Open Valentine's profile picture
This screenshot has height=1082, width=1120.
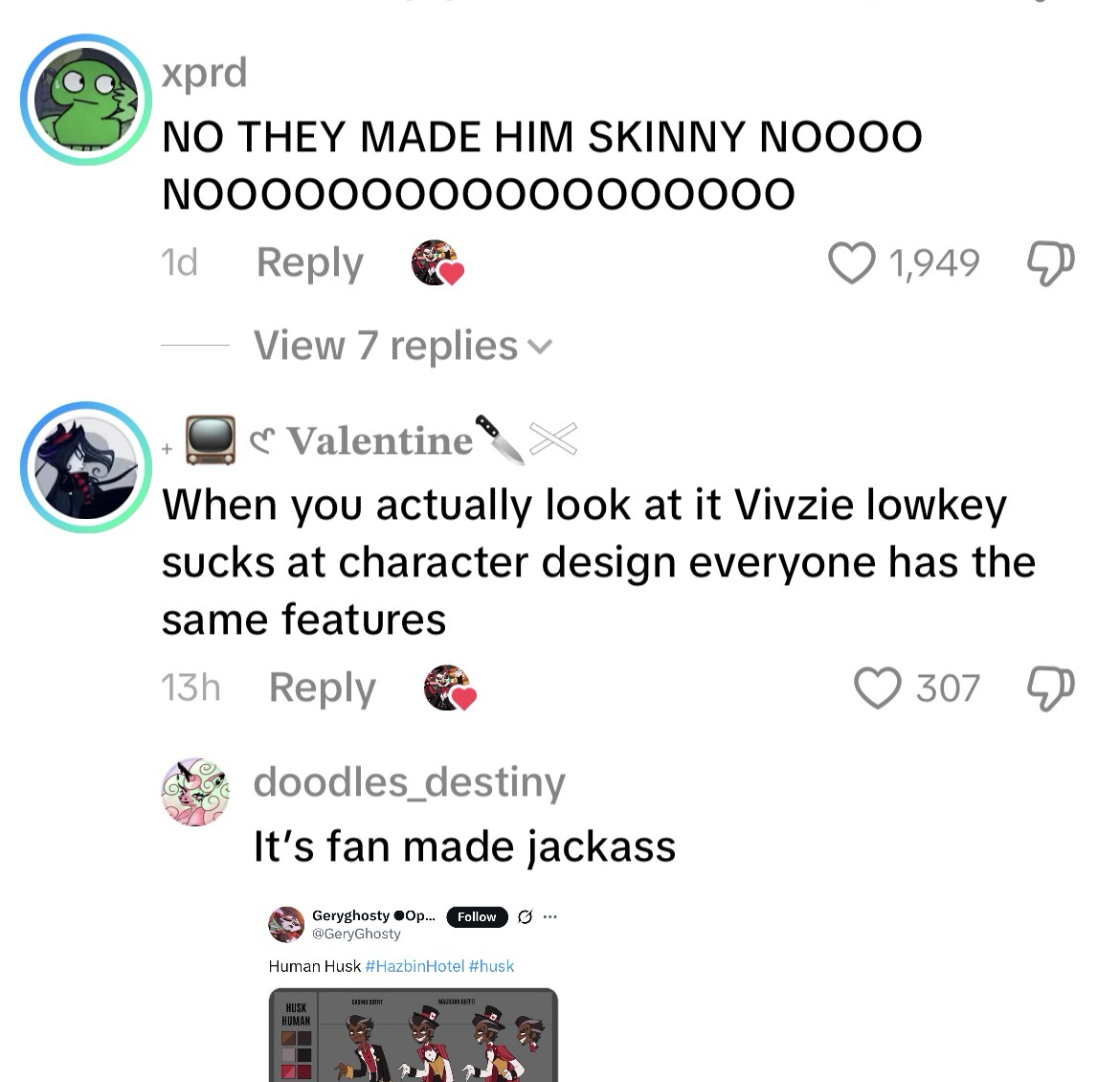pyautogui.click(x=86, y=467)
